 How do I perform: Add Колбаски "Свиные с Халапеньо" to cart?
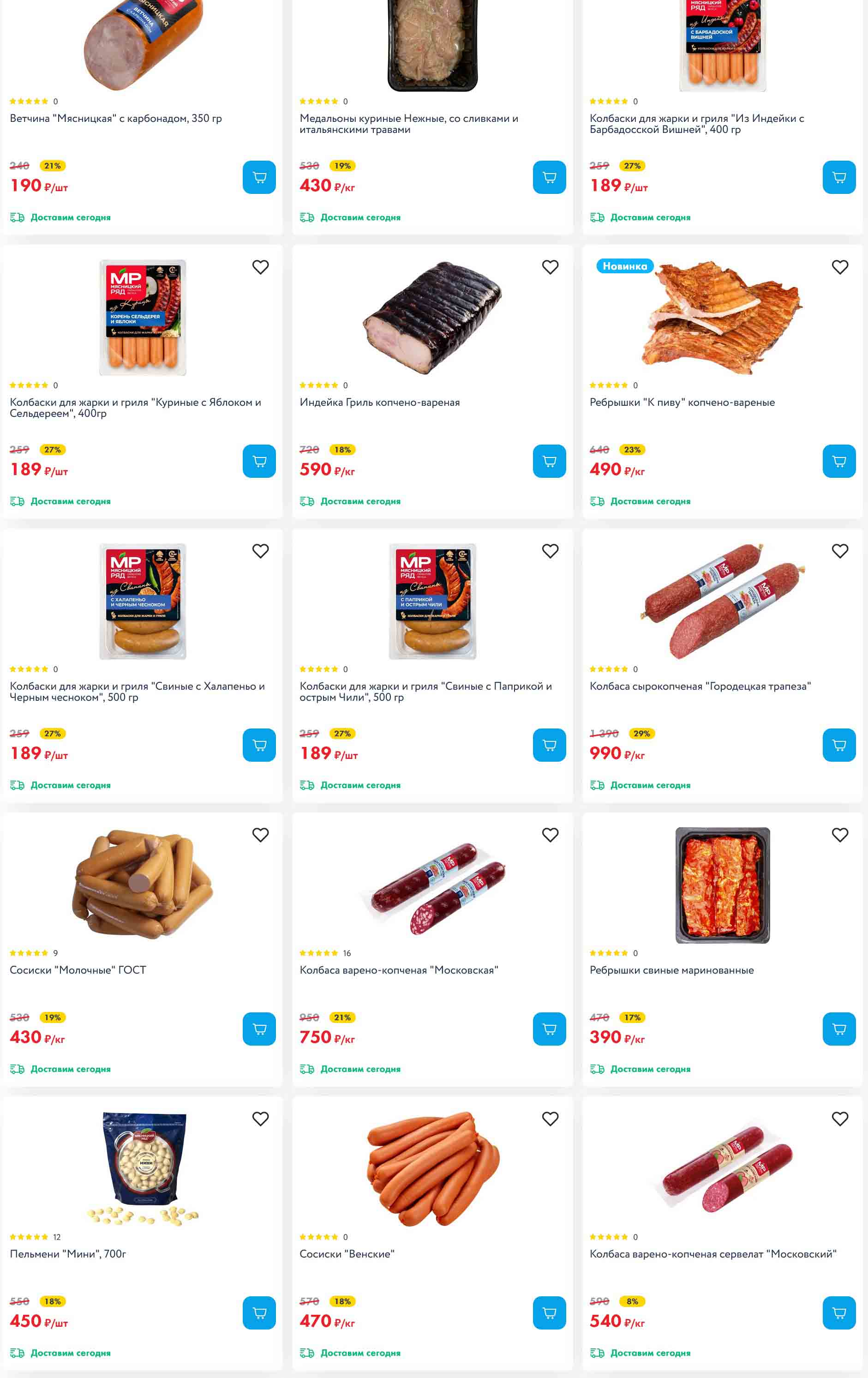pos(259,745)
